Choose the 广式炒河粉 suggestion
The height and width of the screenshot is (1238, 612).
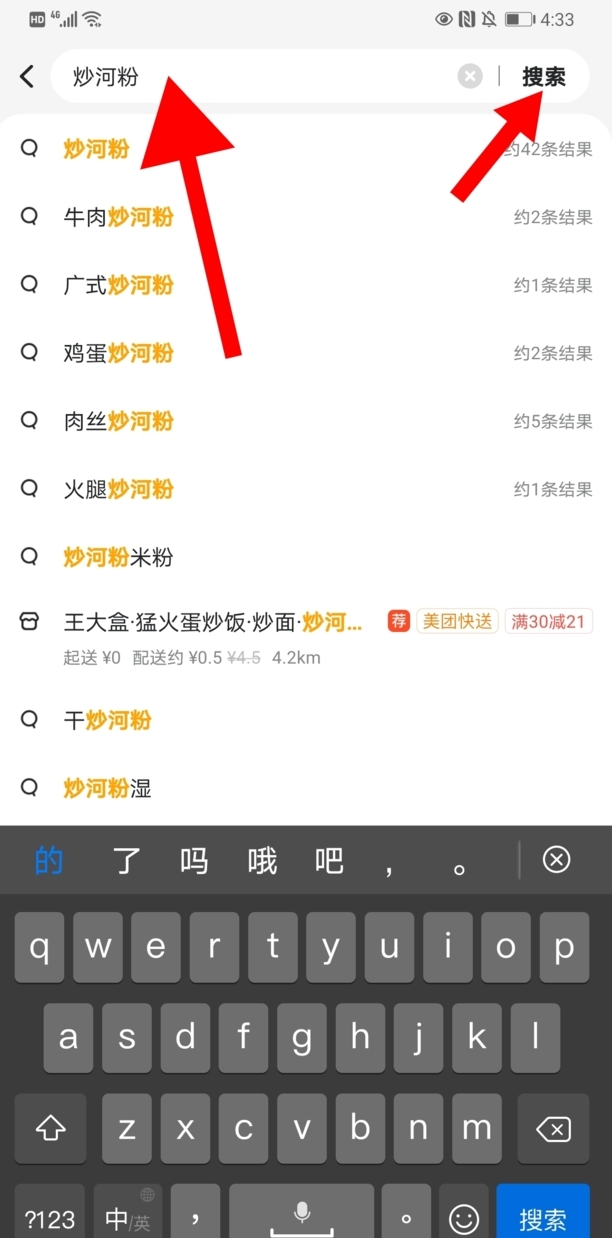(x=118, y=285)
